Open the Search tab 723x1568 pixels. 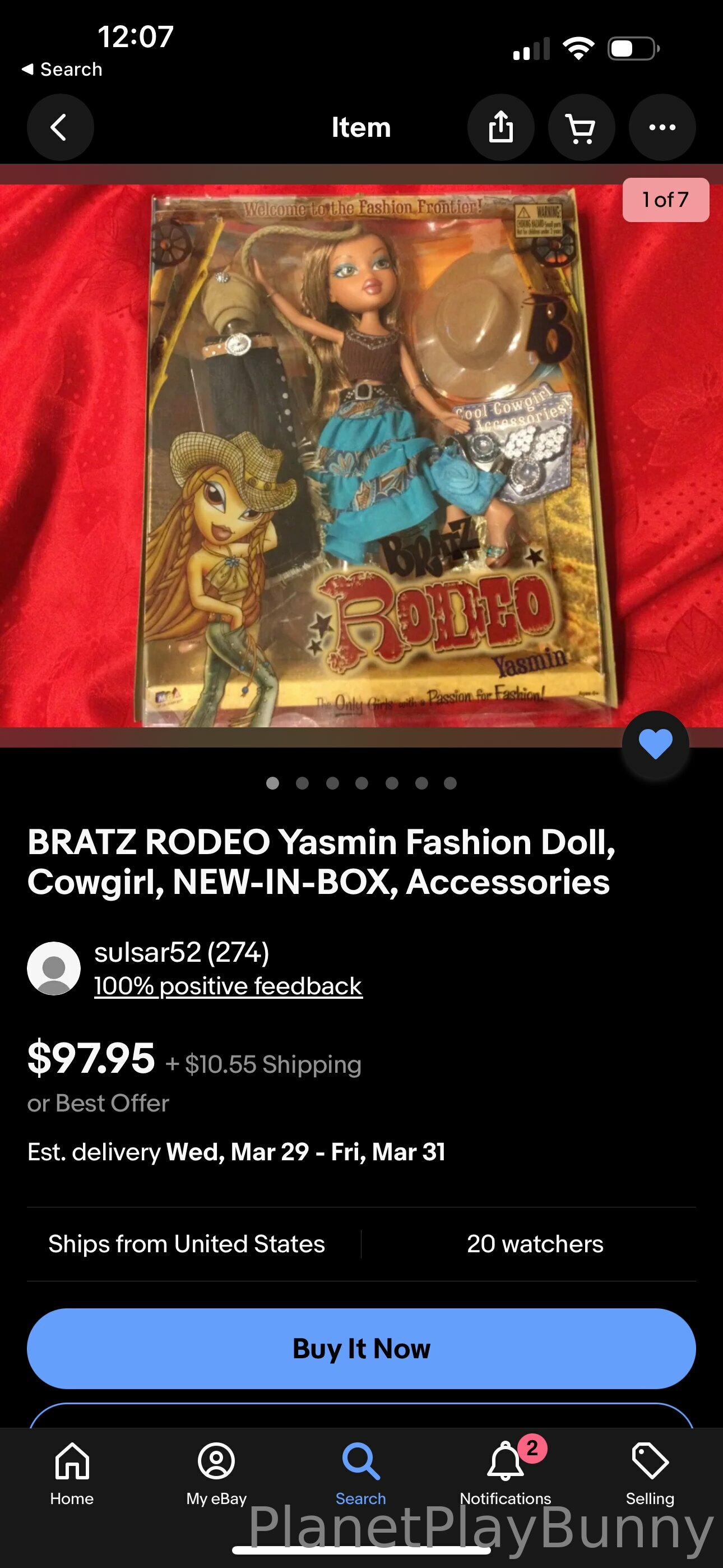click(361, 1472)
